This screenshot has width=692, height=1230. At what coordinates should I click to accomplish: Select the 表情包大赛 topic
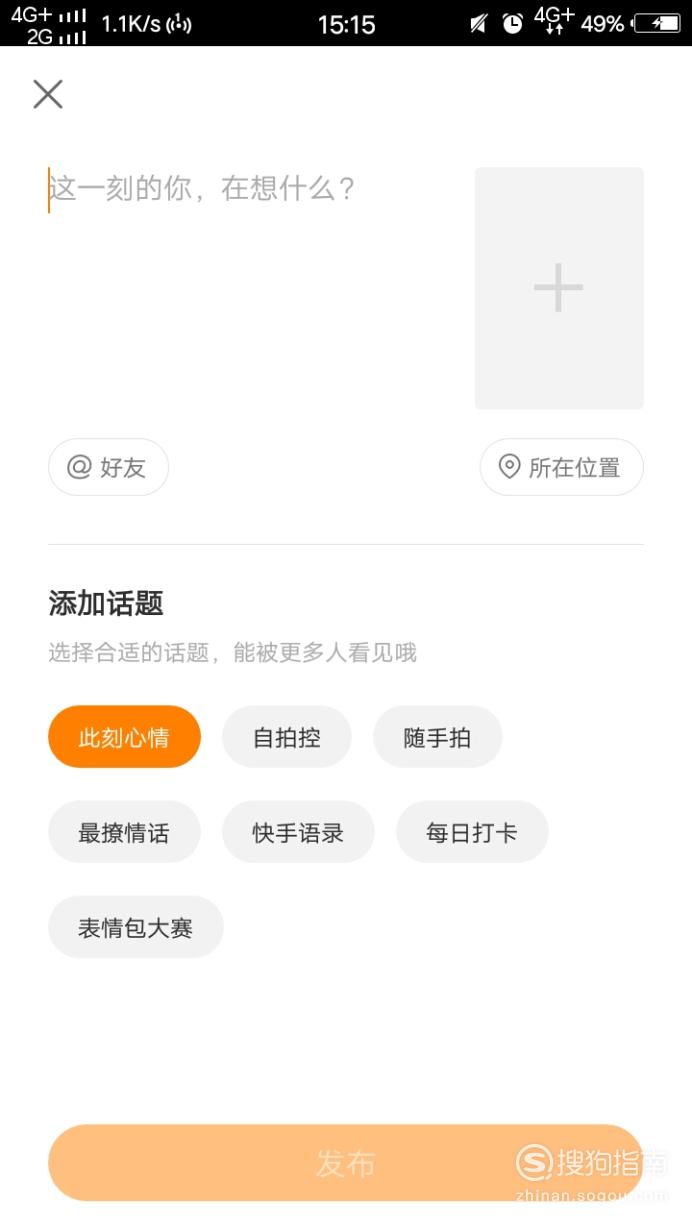click(136, 927)
